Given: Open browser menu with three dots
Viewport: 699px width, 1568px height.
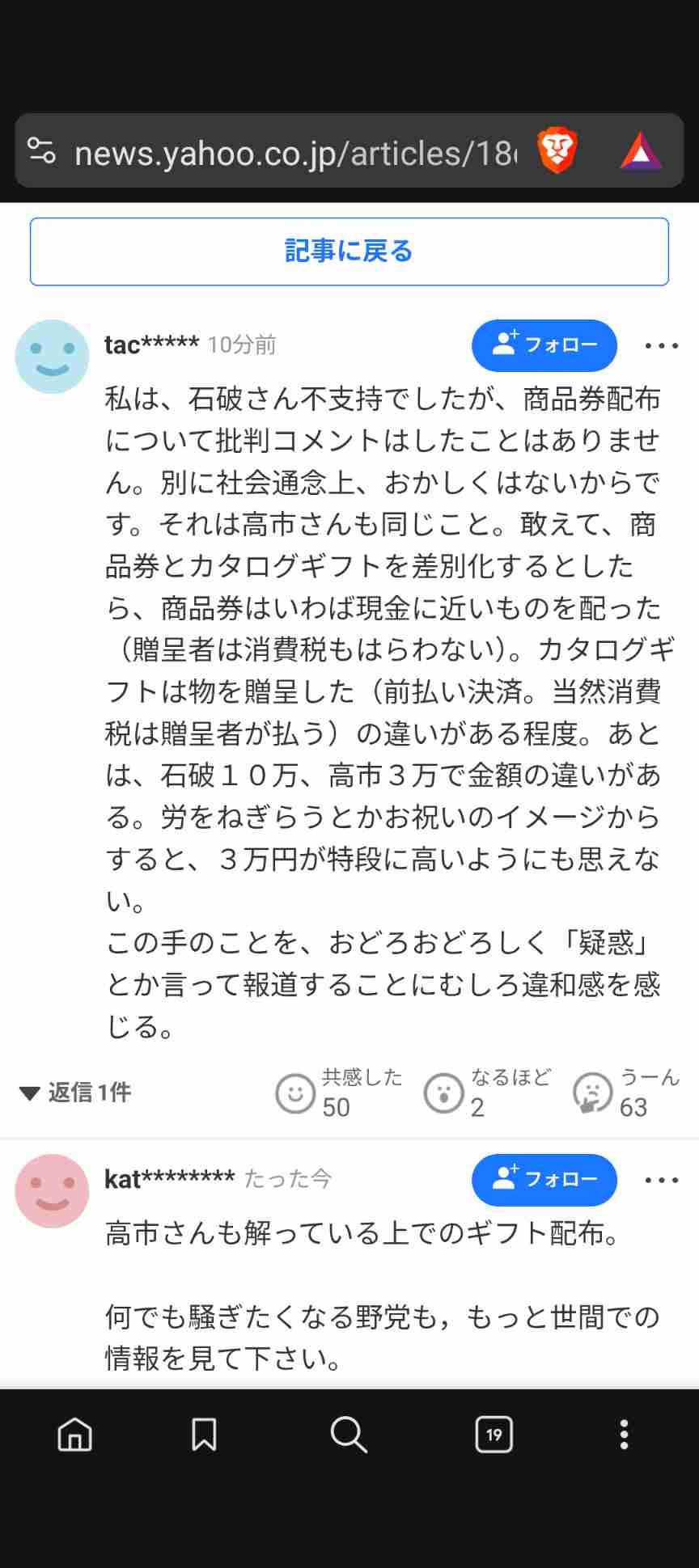Looking at the screenshot, I should coord(624,1435).
